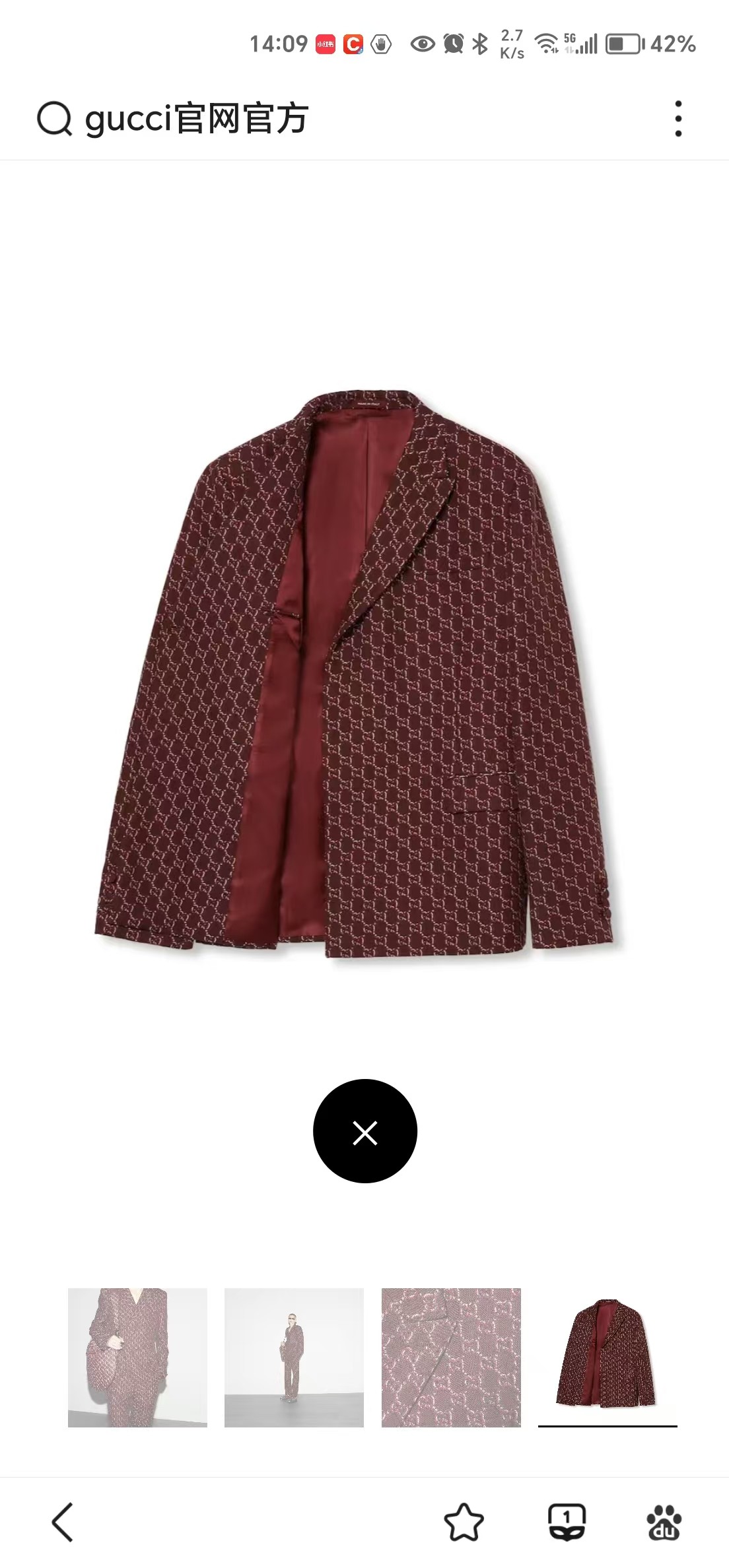Screen dimensions: 729x1568
Task: Select the fabric close-up thumbnail
Action: [451, 1357]
